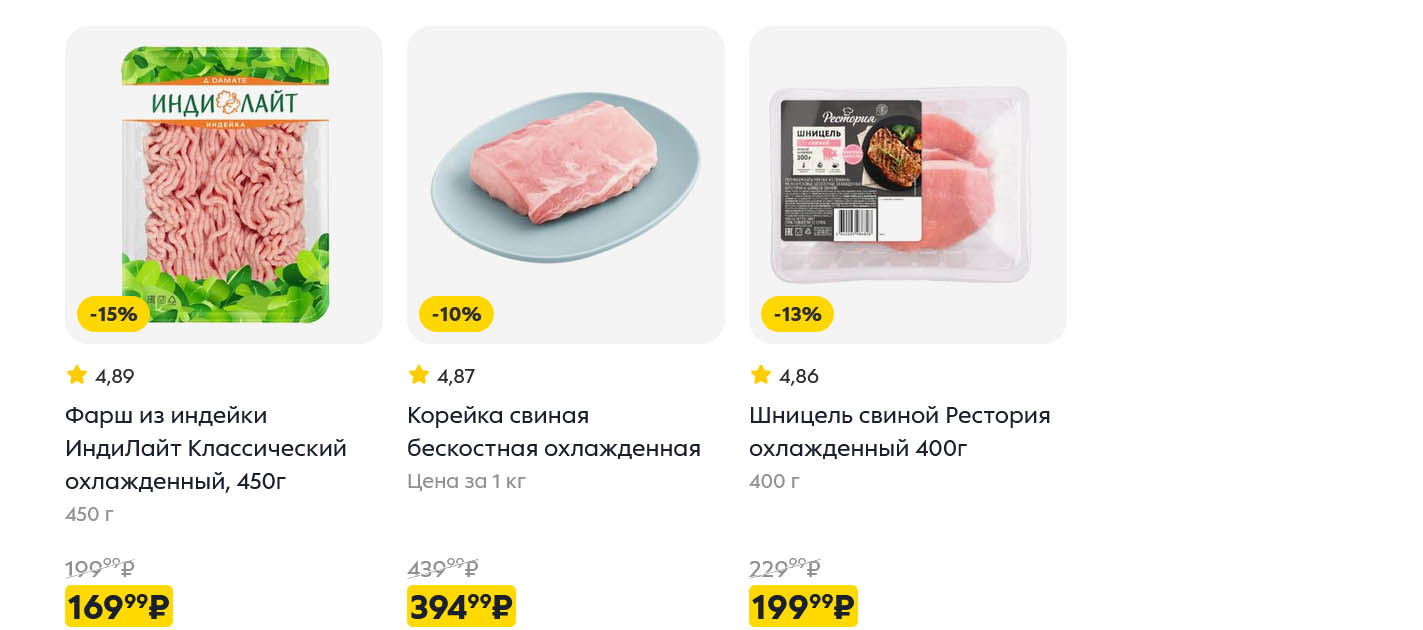
Task: Open Шницель свиной РесторИя product card
Action: [x=907, y=185]
